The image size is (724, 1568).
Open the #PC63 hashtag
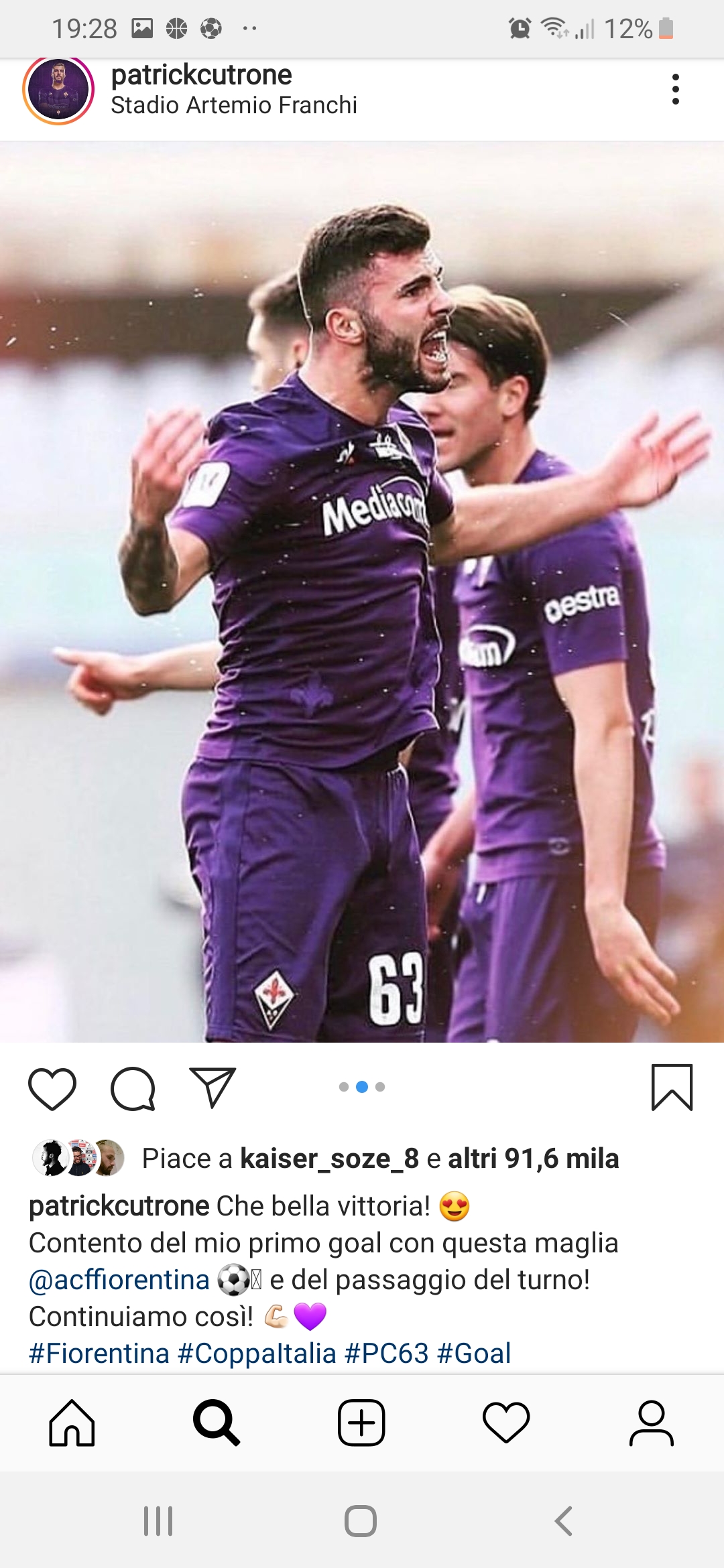click(x=386, y=1354)
